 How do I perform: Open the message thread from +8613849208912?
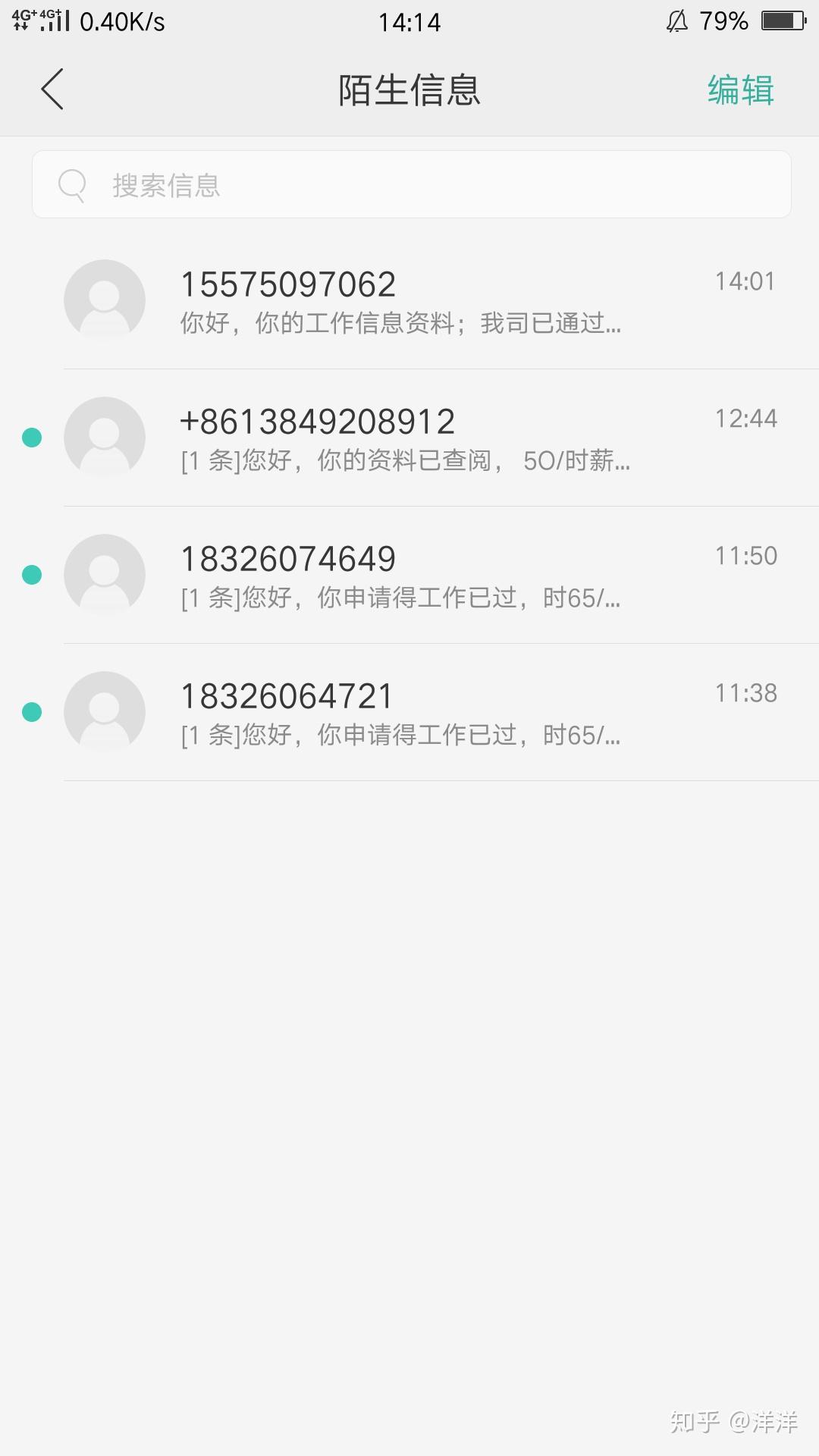pyautogui.click(x=409, y=438)
